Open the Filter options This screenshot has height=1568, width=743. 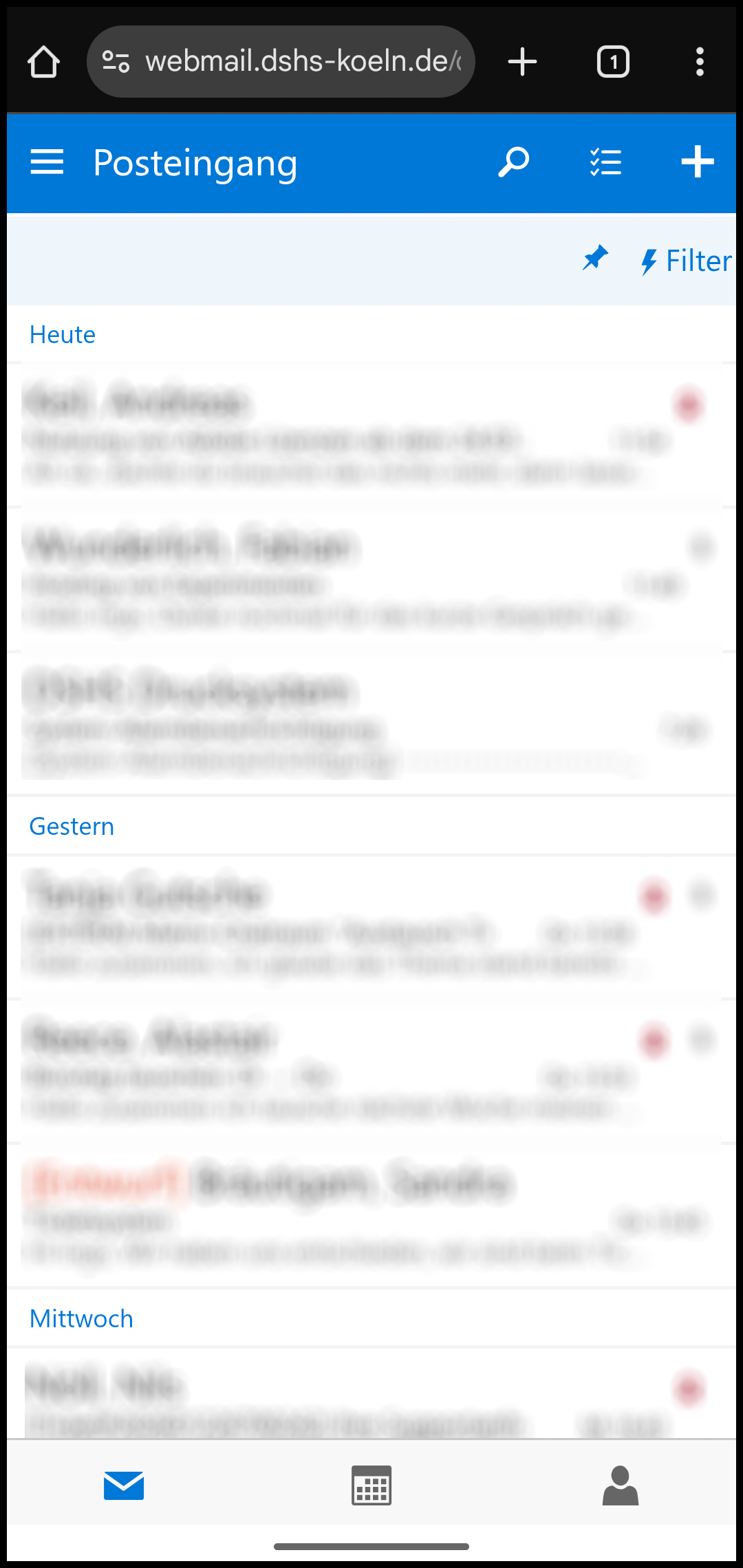(x=686, y=261)
